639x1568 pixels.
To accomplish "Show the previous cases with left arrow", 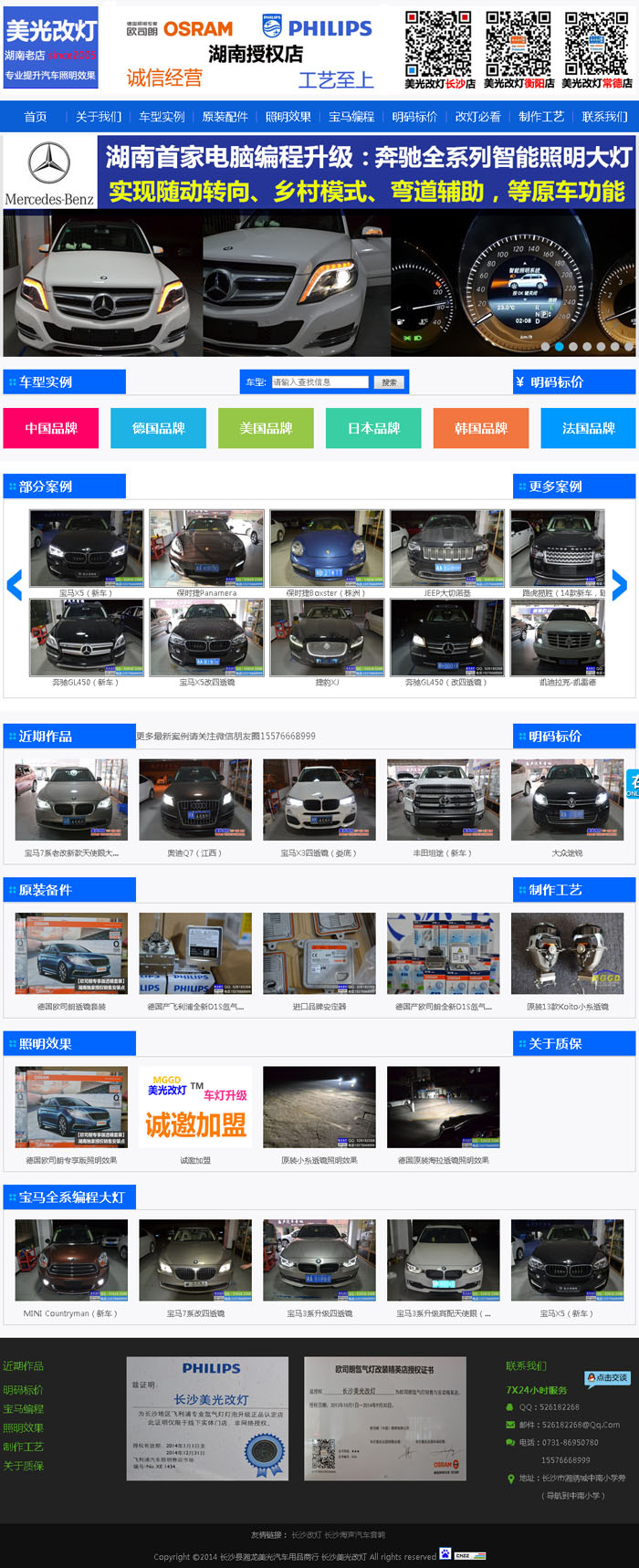I will click(x=14, y=585).
